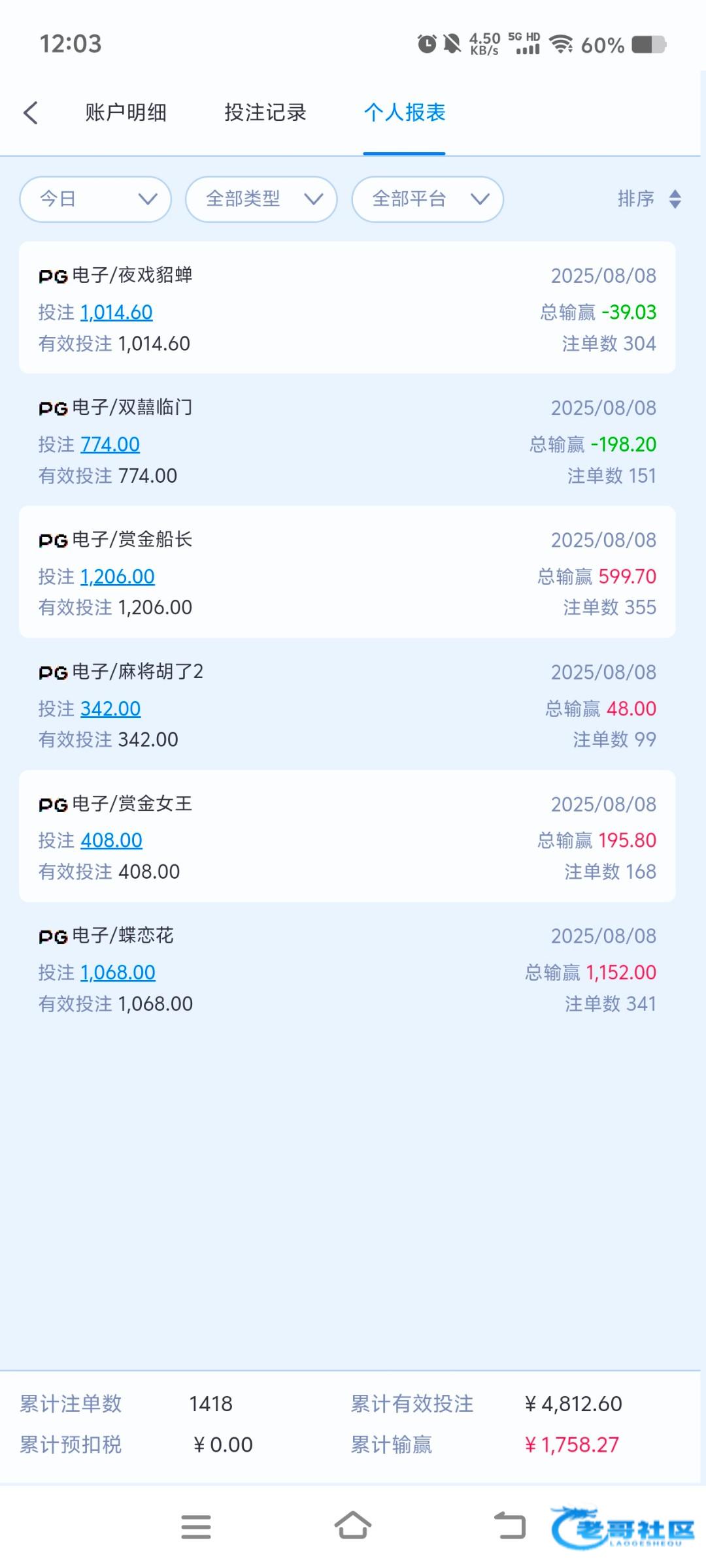706x1568 pixels.
Task: Open the 全部平台 filter dropdown
Action: coord(428,199)
